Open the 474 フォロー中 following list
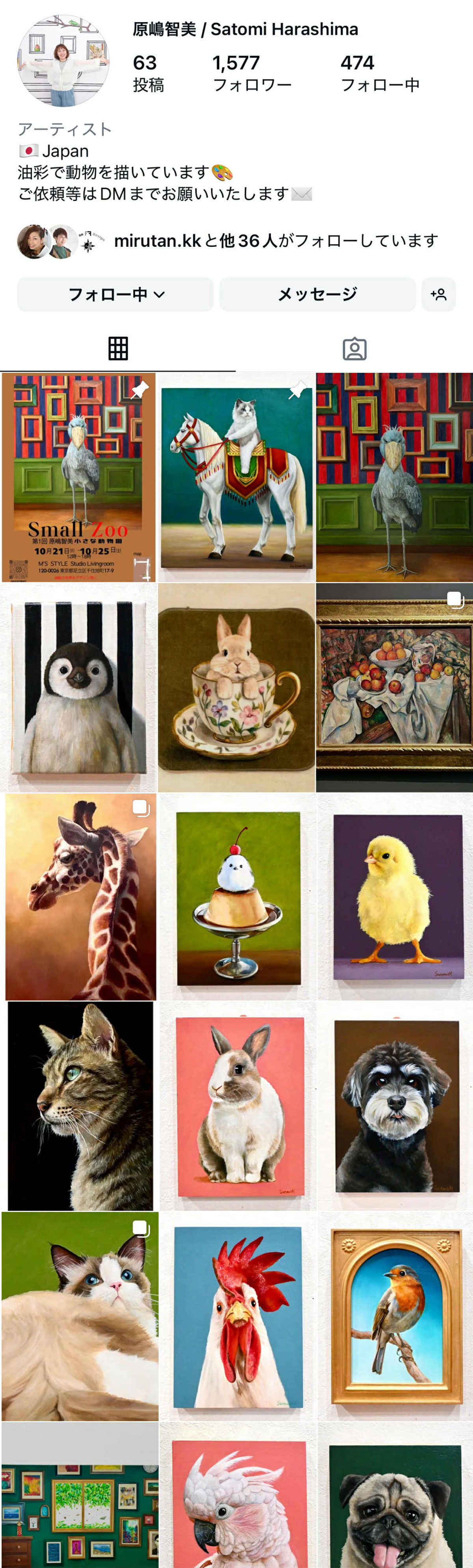473x1568 pixels. click(x=380, y=73)
